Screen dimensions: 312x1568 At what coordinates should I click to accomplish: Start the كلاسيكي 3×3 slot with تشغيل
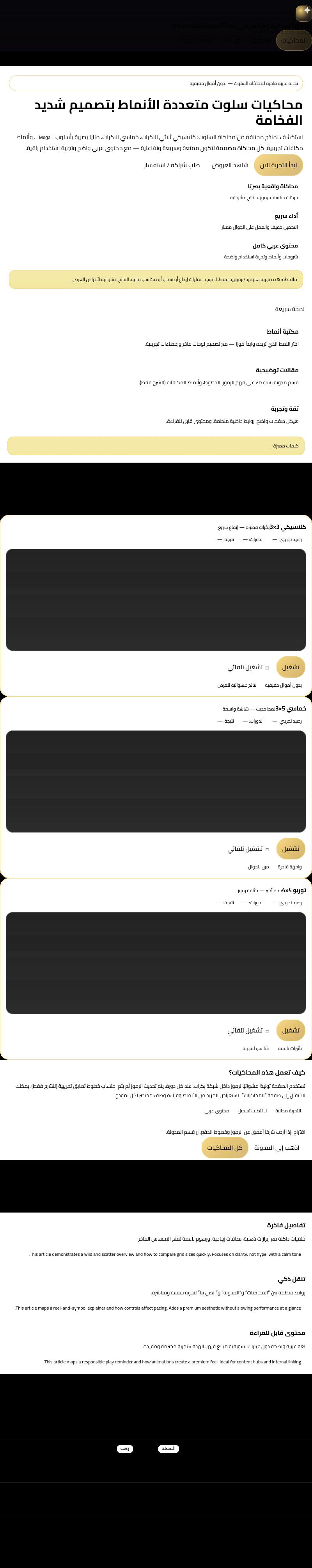click(x=291, y=667)
